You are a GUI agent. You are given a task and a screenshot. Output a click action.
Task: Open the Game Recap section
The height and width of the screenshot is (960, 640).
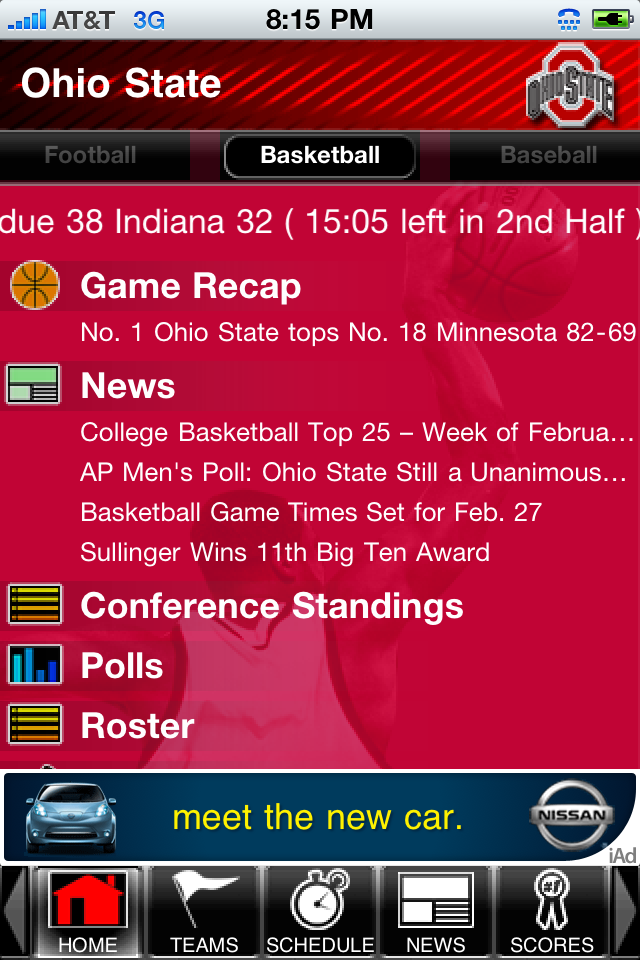190,286
